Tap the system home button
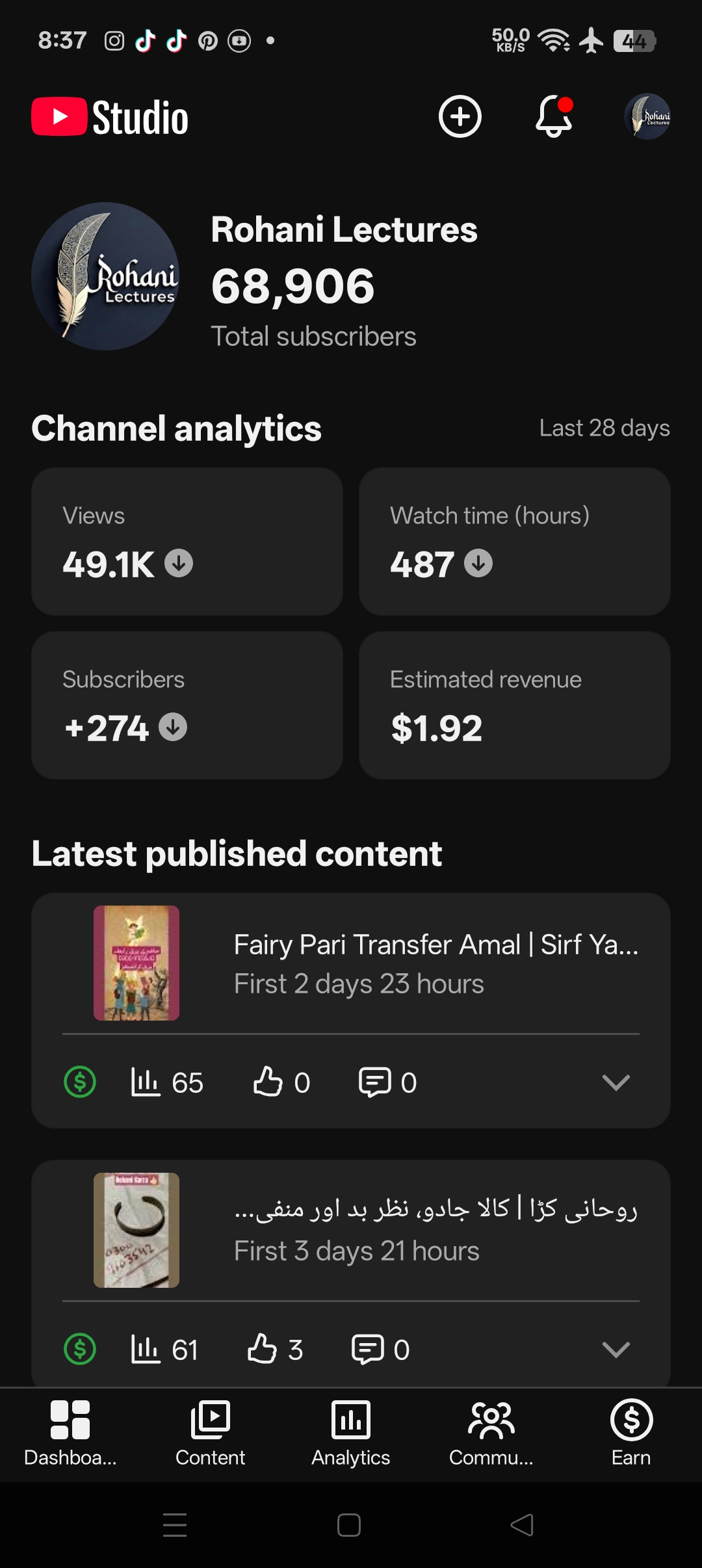The width and height of the screenshot is (702, 1568). (x=349, y=1525)
